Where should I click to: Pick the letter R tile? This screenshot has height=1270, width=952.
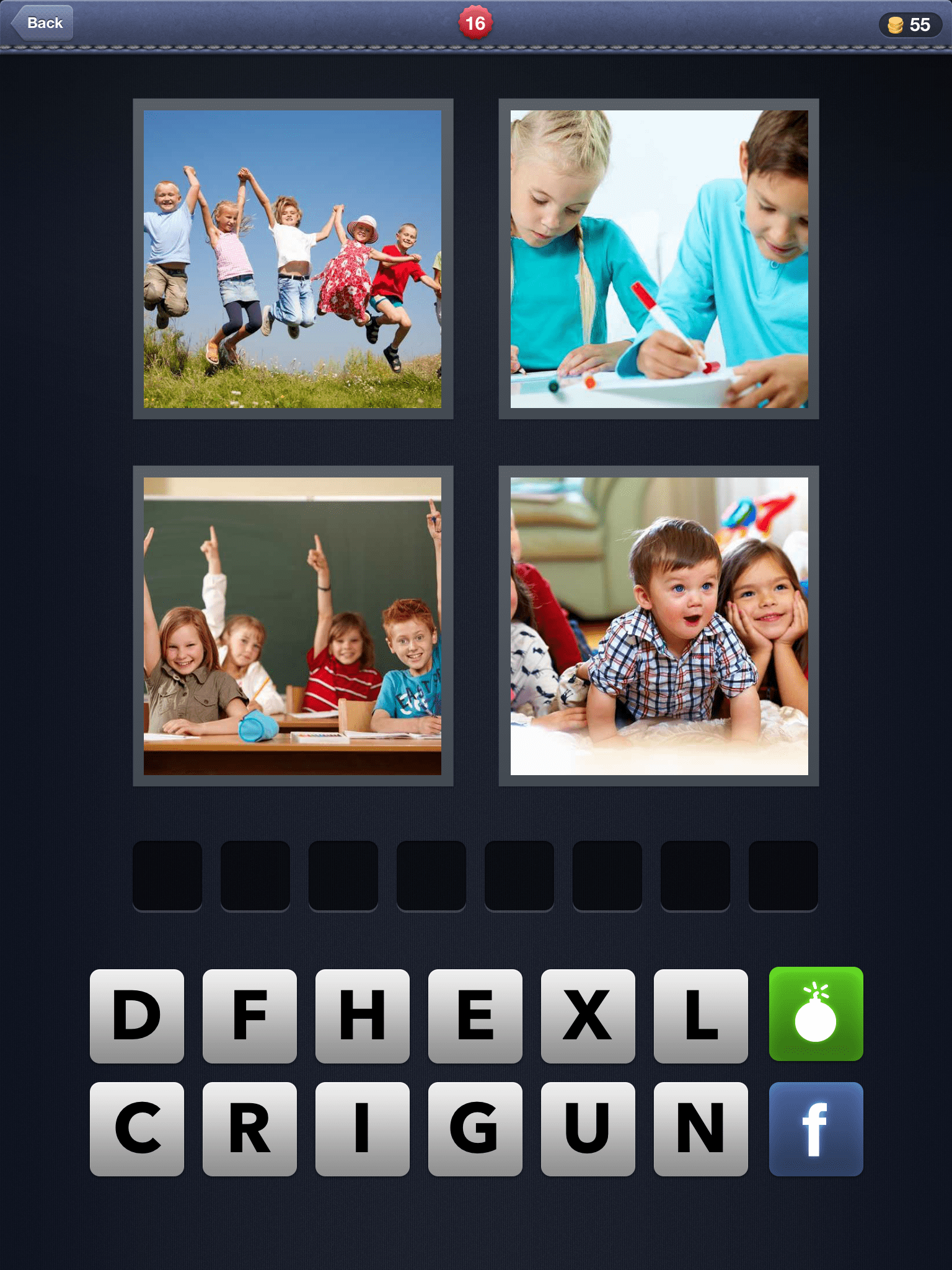(x=250, y=1129)
